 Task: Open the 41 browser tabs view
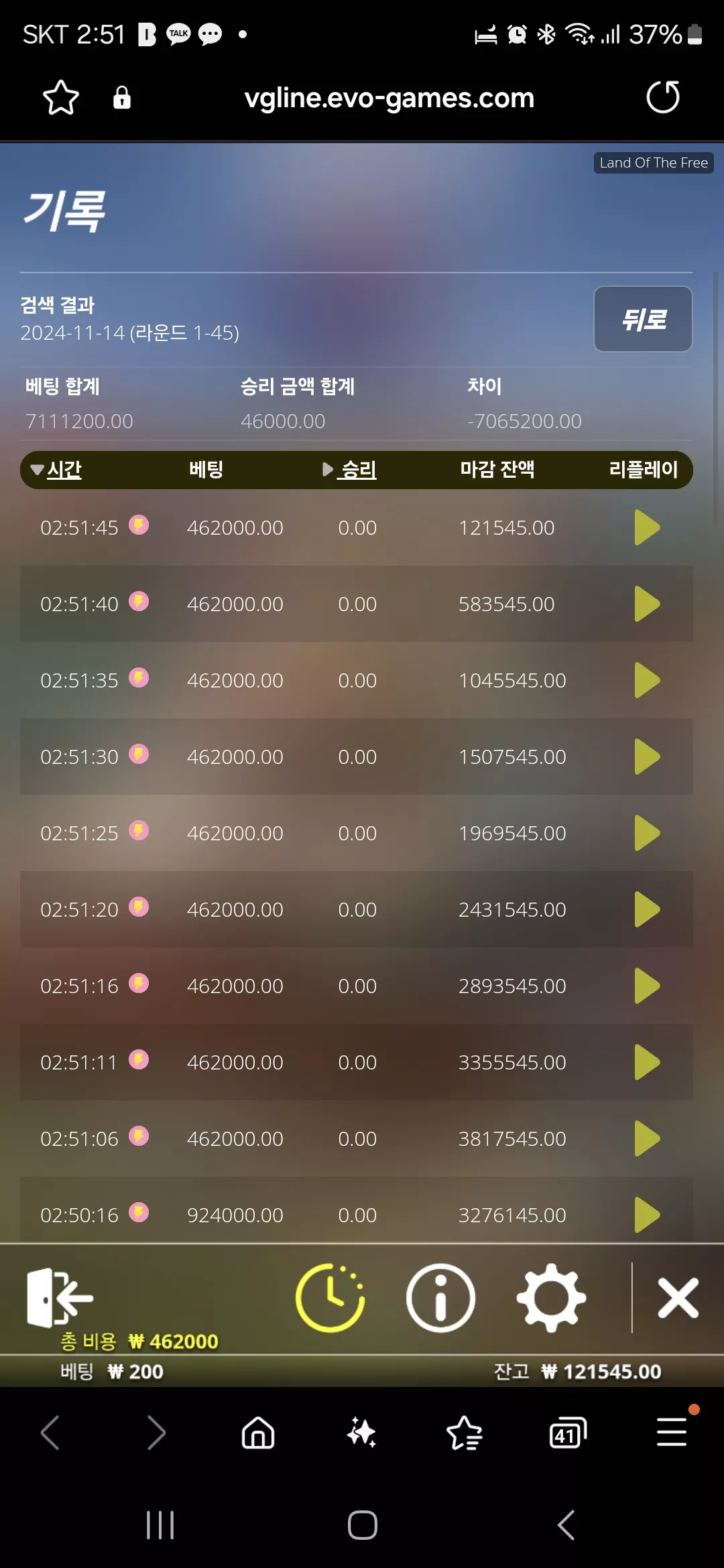567,1433
